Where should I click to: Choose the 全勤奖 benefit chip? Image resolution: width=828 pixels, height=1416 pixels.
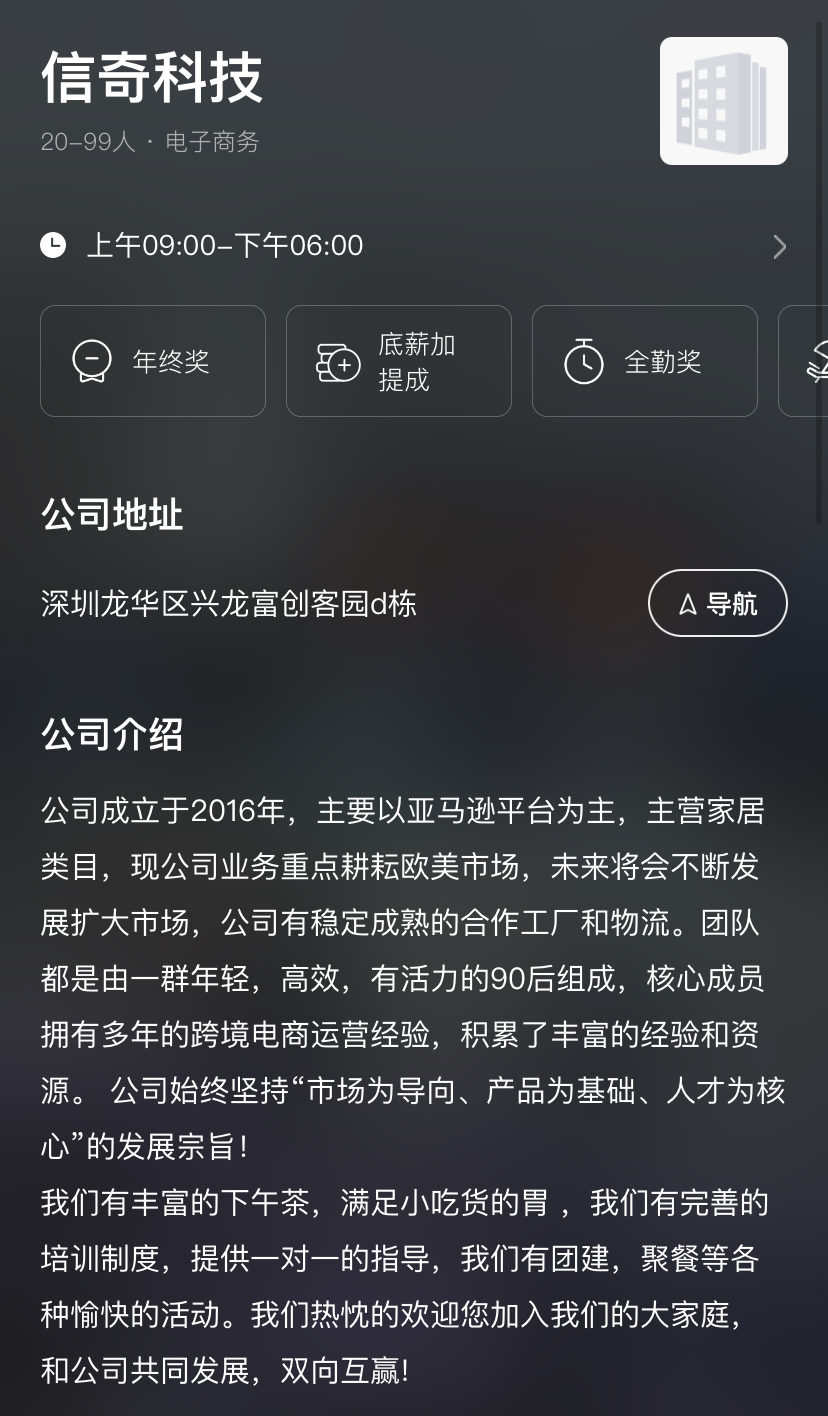click(644, 361)
